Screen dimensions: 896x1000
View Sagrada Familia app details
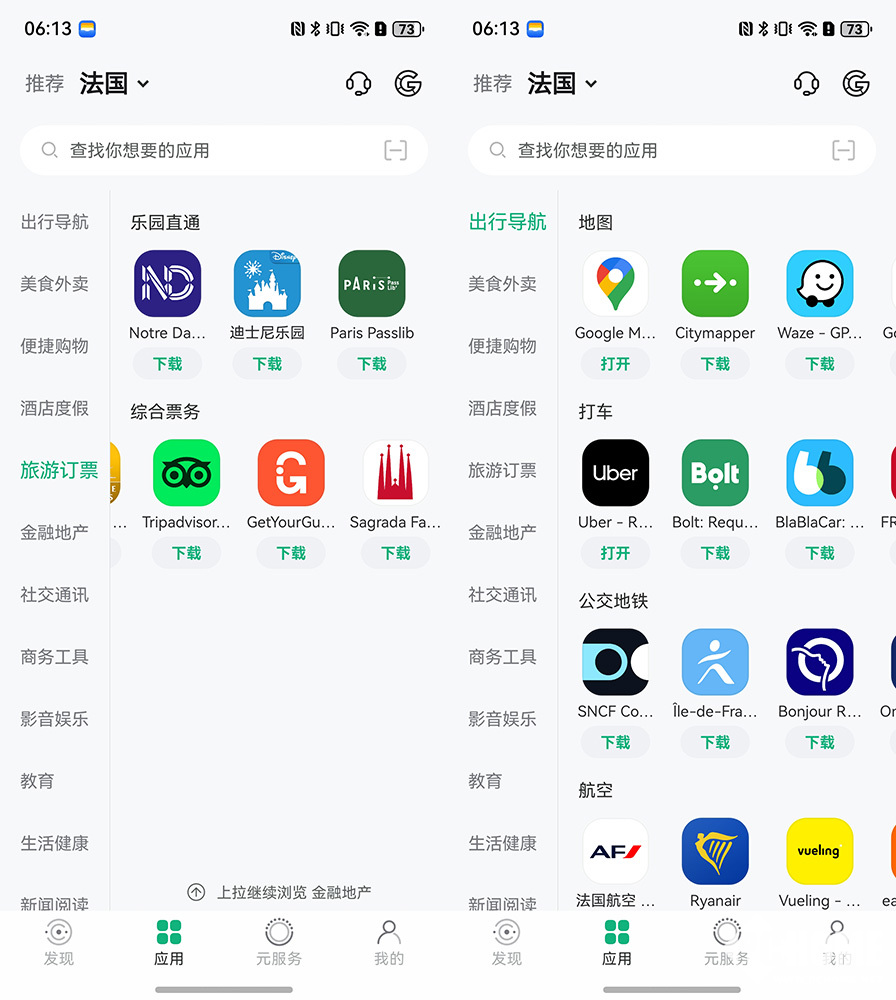click(395, 473)
